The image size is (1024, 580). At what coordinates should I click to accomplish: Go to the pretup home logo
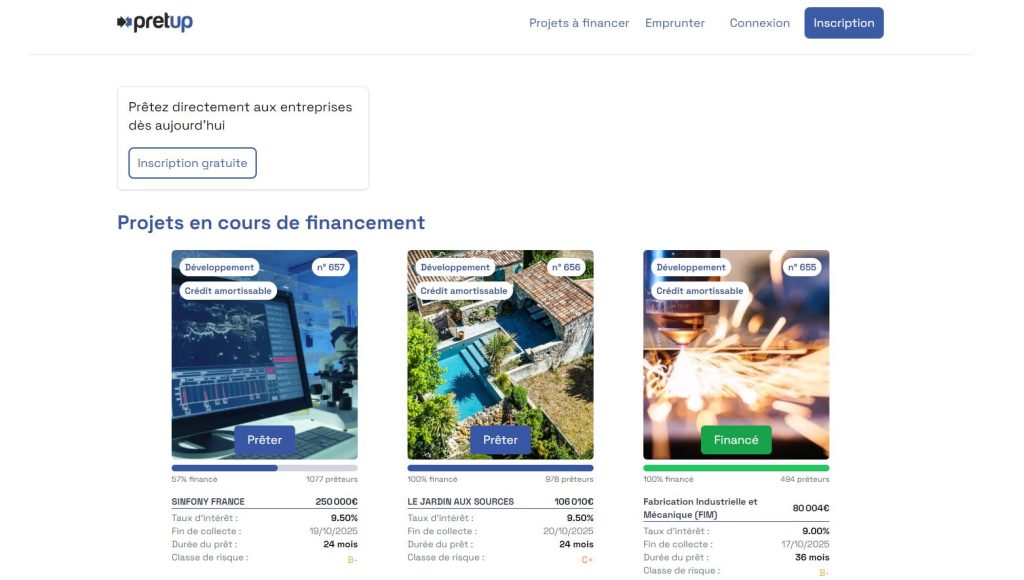pos(155,22)
